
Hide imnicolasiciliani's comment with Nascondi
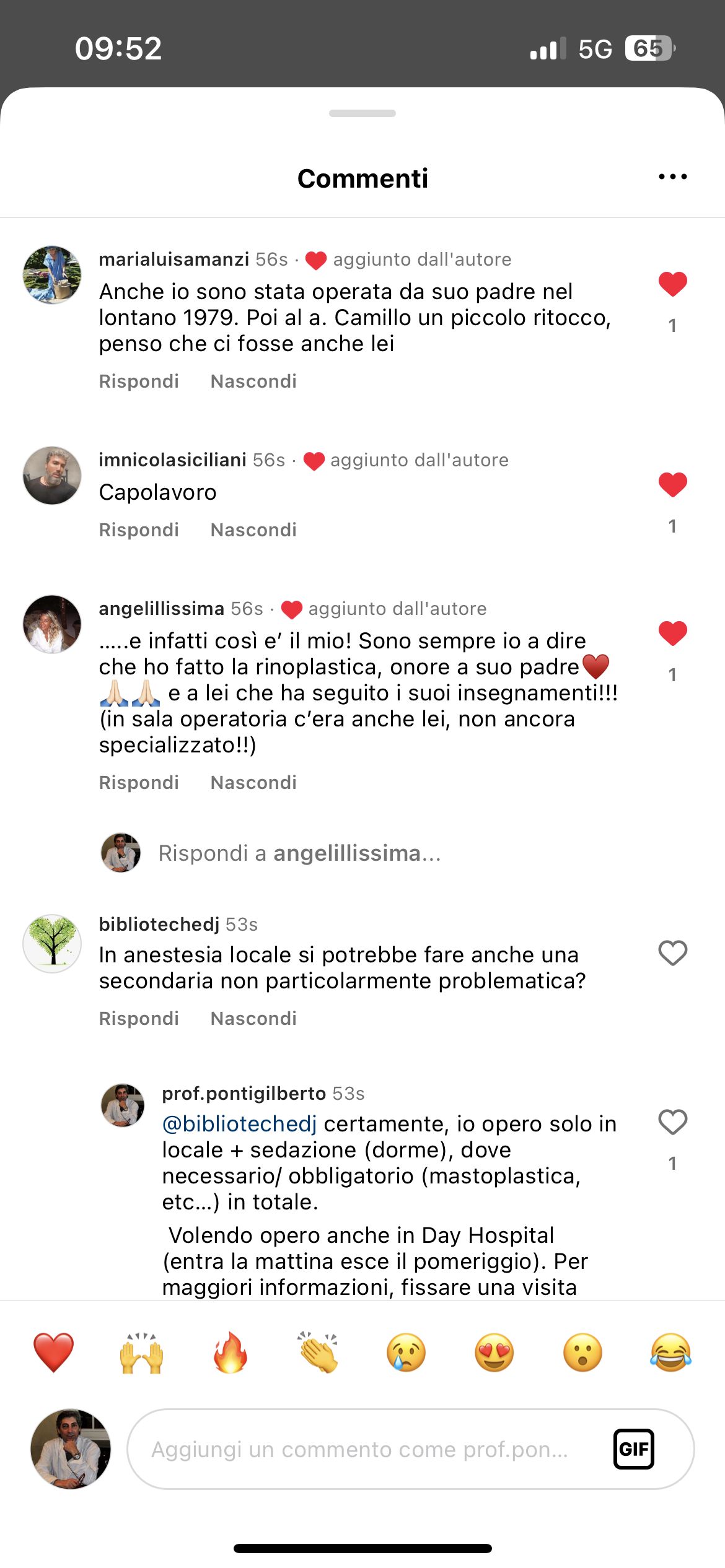(x=253, y=530)
